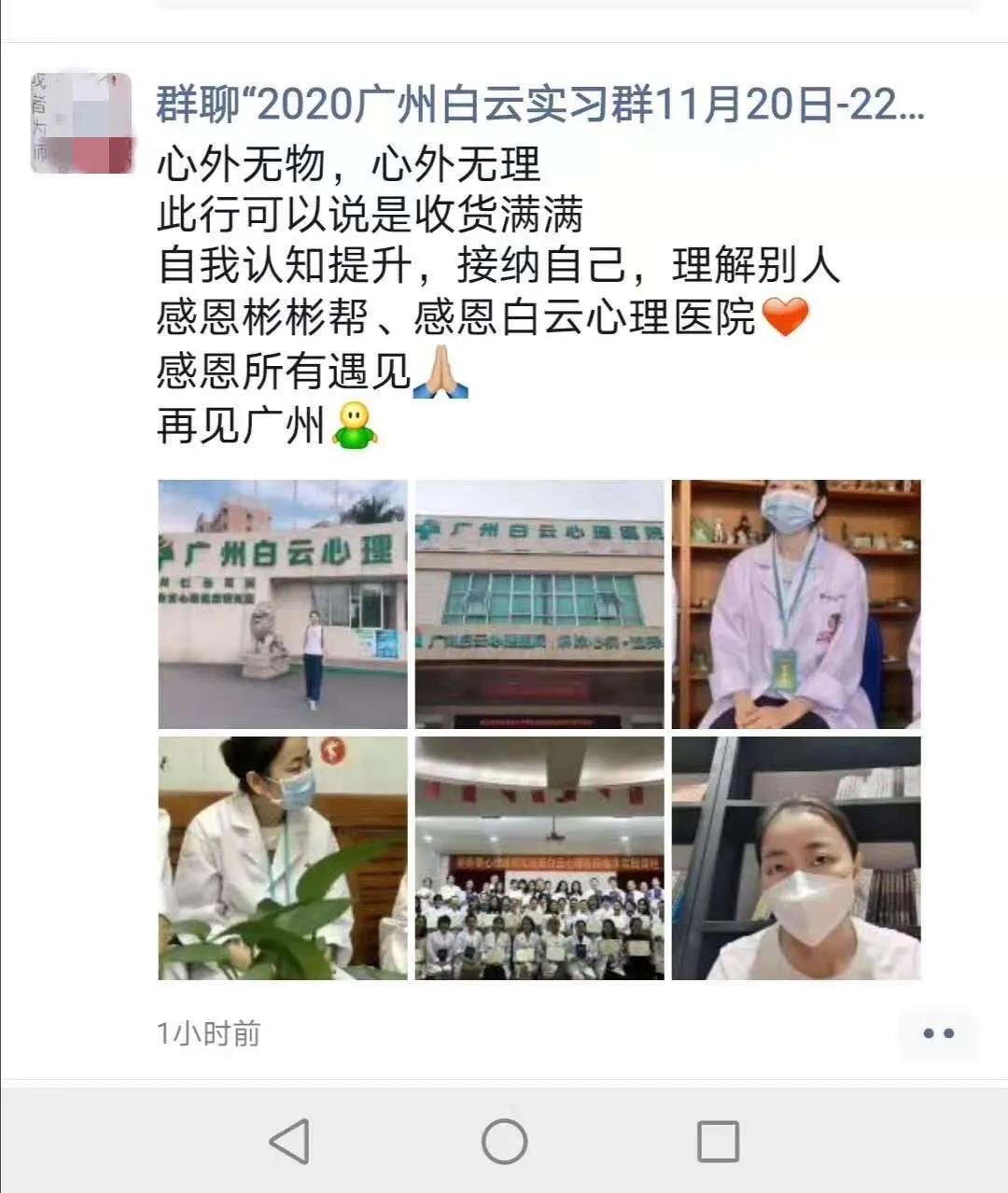Image resolution: width=1008 pixels, height=1193 pixels.
Task: Open photo of woman with lanyard by bookshelf
Action: click(796, 604)
